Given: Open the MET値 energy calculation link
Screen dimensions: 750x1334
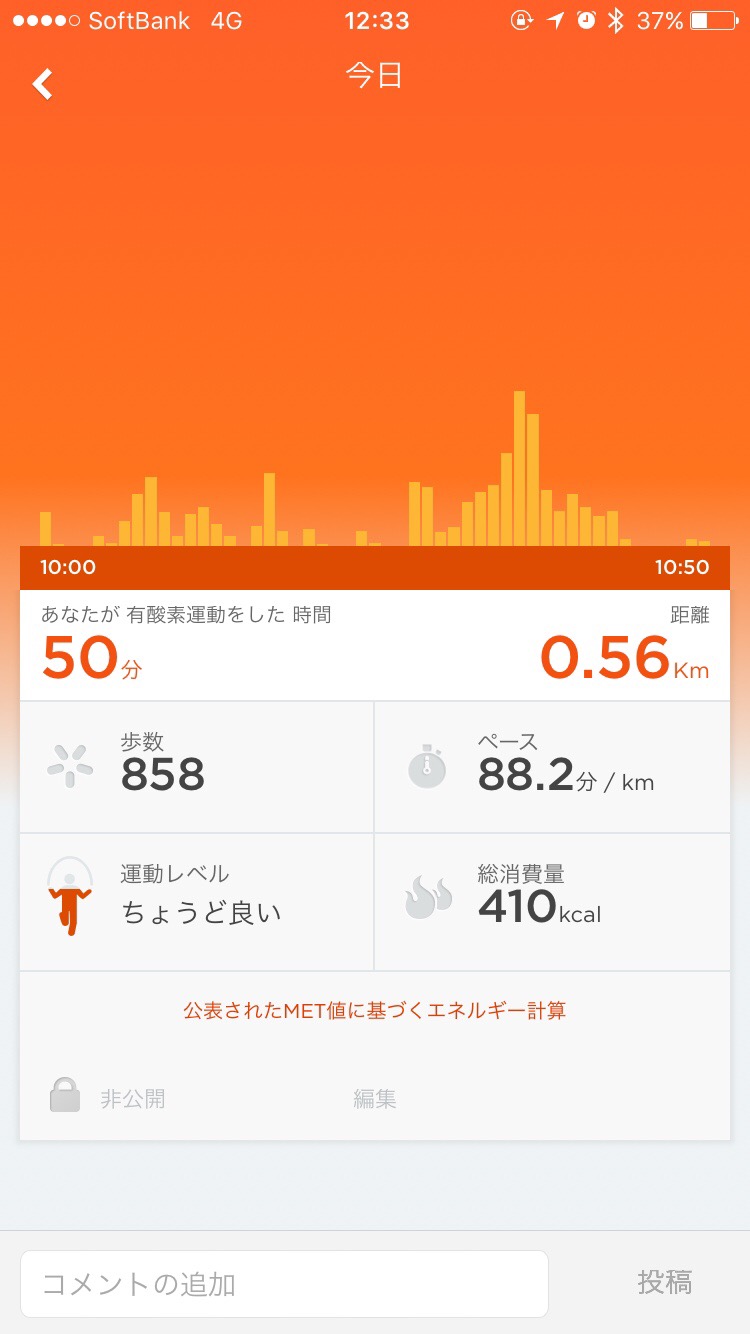Looking at the screenshot, I should [x=375, y=1010].
